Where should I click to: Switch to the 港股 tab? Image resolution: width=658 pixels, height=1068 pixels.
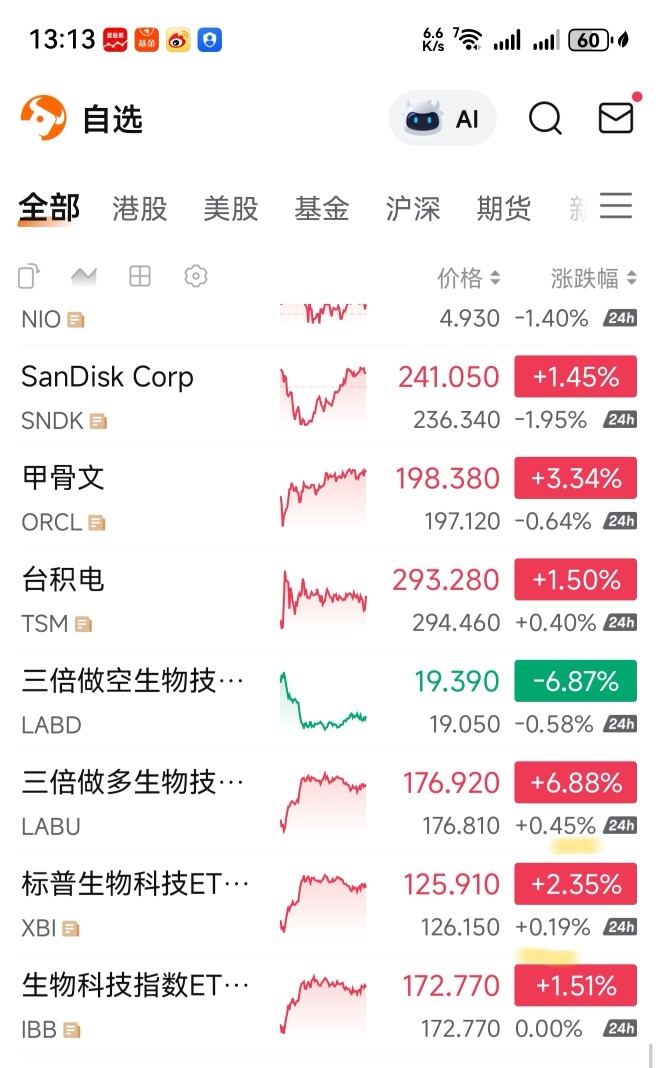coord(140,208)
